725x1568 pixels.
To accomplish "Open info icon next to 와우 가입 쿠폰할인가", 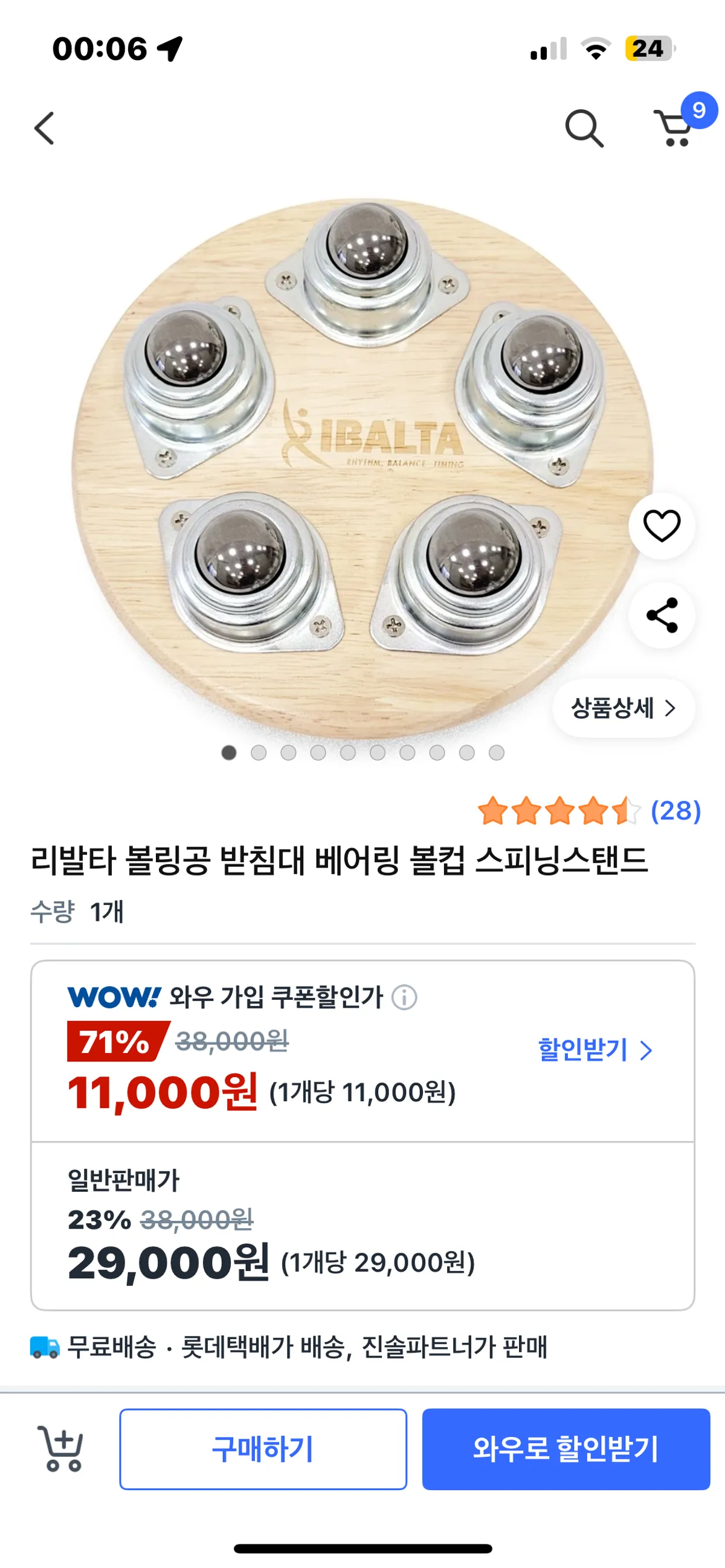I will coord(404,997).
